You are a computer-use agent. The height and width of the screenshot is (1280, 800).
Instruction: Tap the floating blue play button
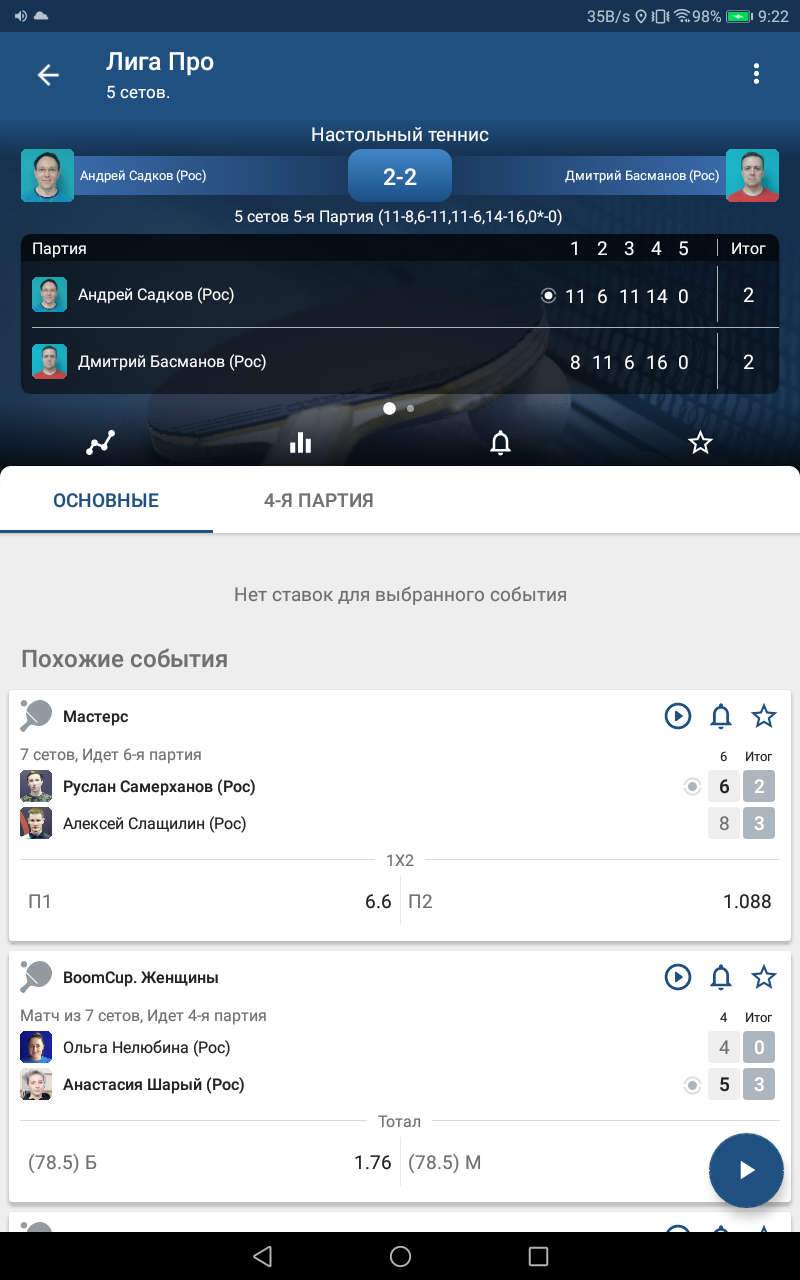tap(746, 1171)
